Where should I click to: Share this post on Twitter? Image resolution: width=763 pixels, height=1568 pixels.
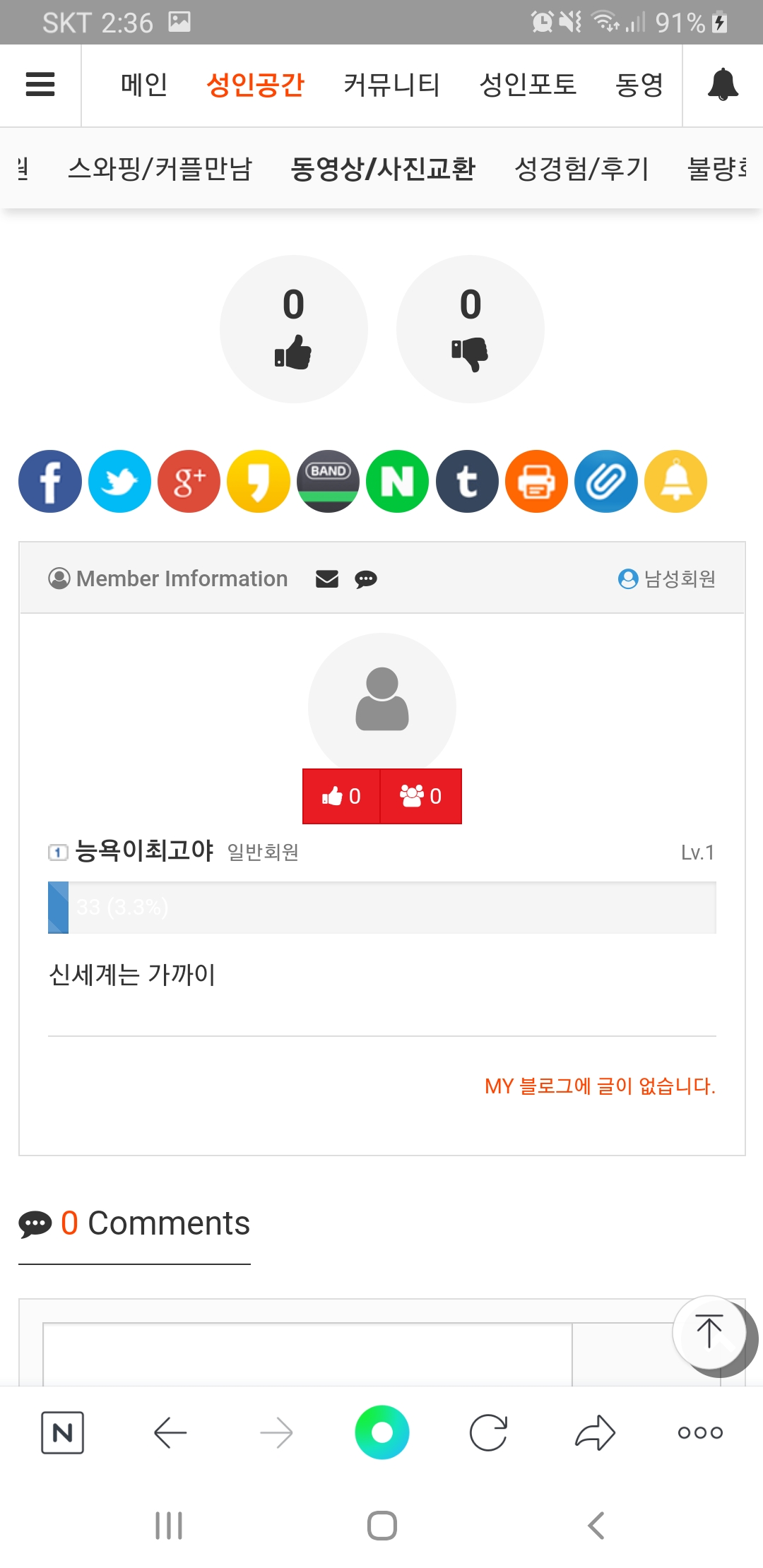(x=119, y=482)
